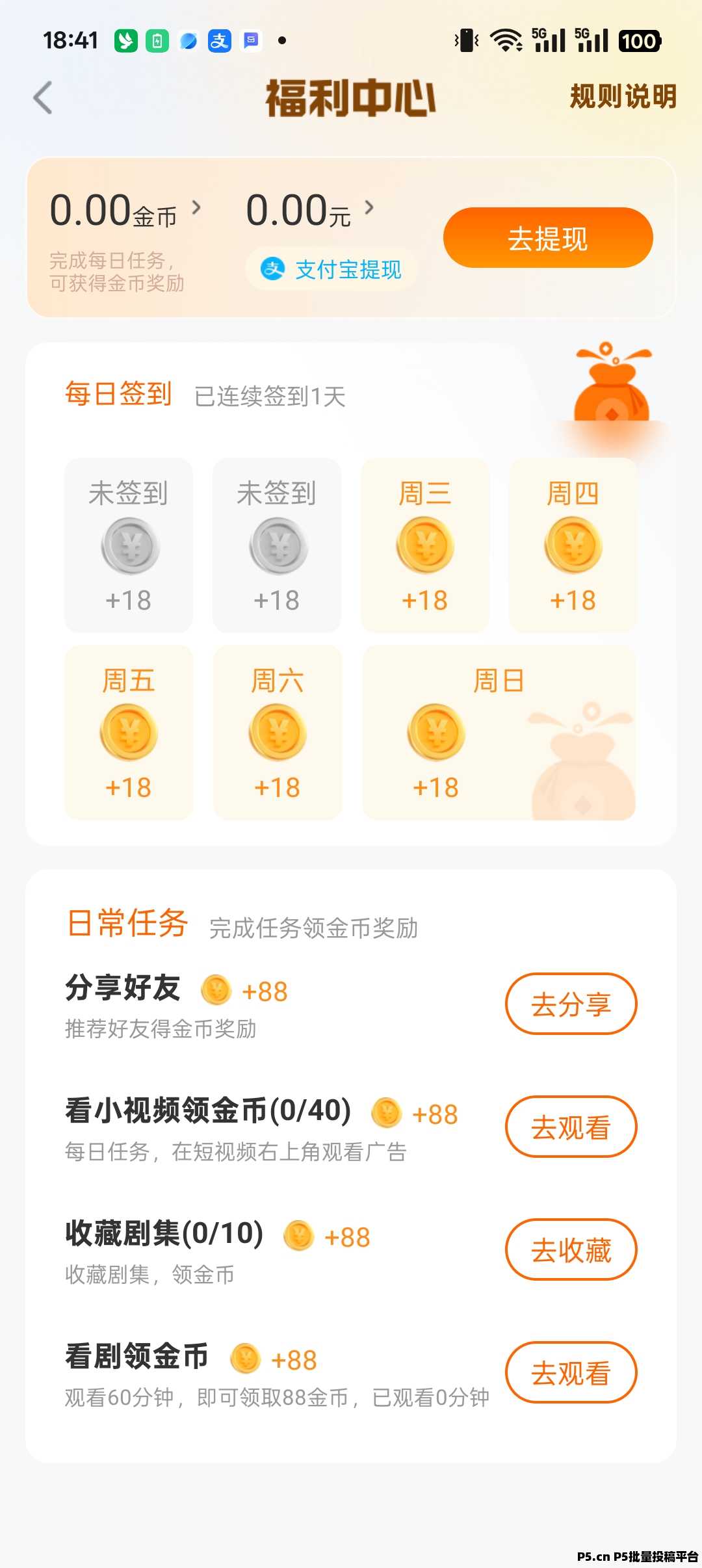
Task: Tap the 周三 sign-in card
Action: click(425, 545)
